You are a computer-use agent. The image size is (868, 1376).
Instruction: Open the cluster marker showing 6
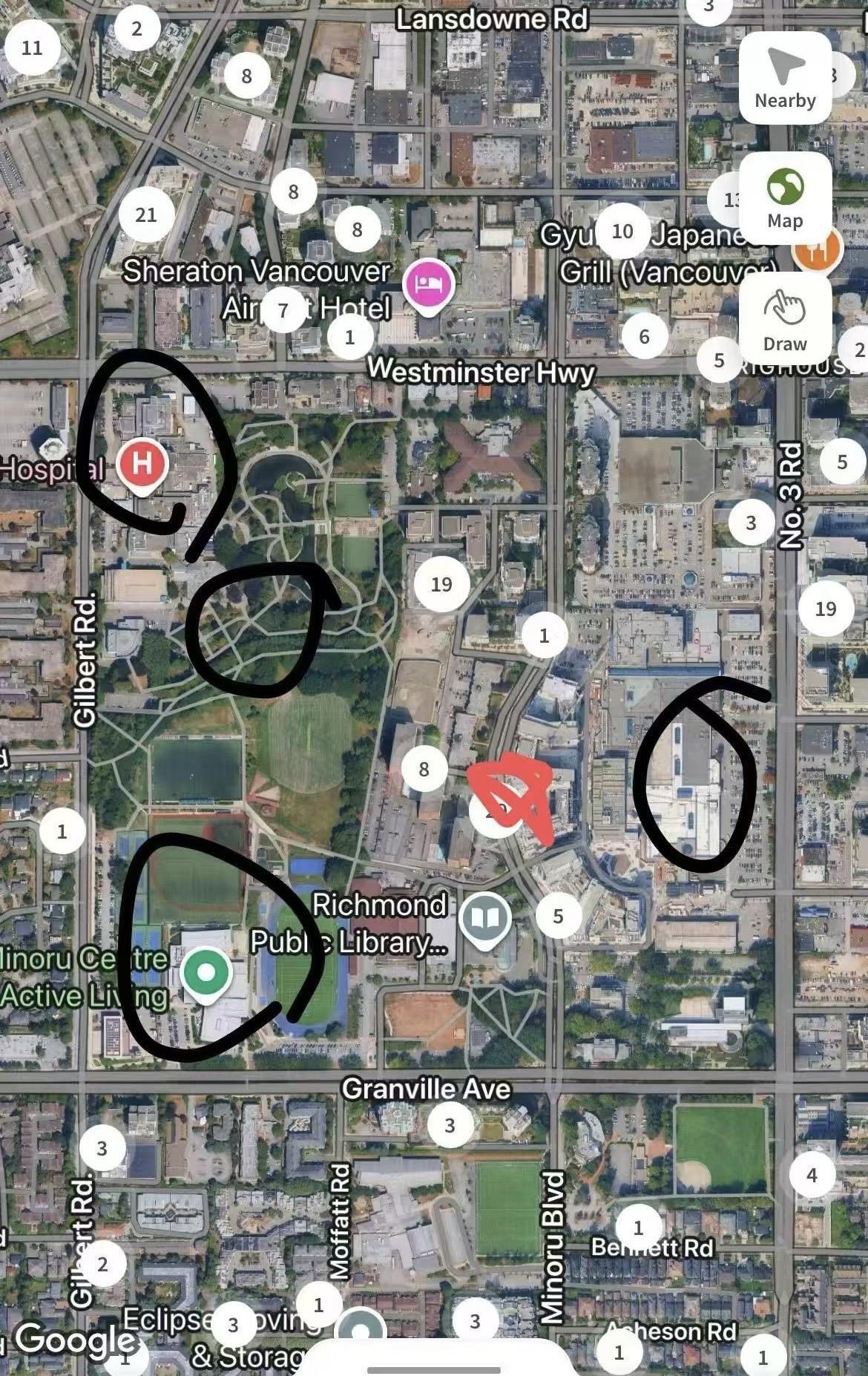coord(644,337)
